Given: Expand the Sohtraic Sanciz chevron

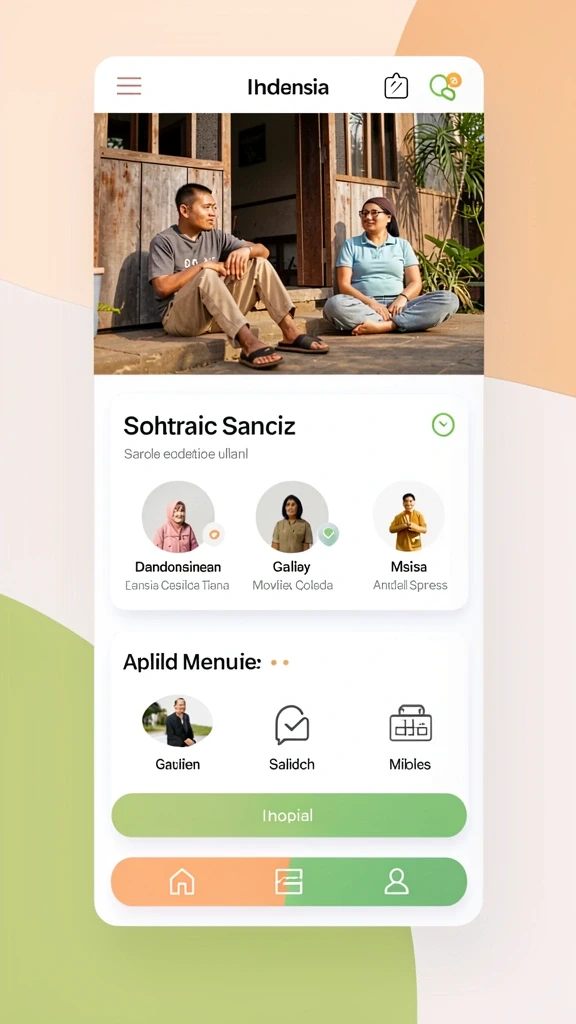Looking at the screenshot, I should point(443,425).
